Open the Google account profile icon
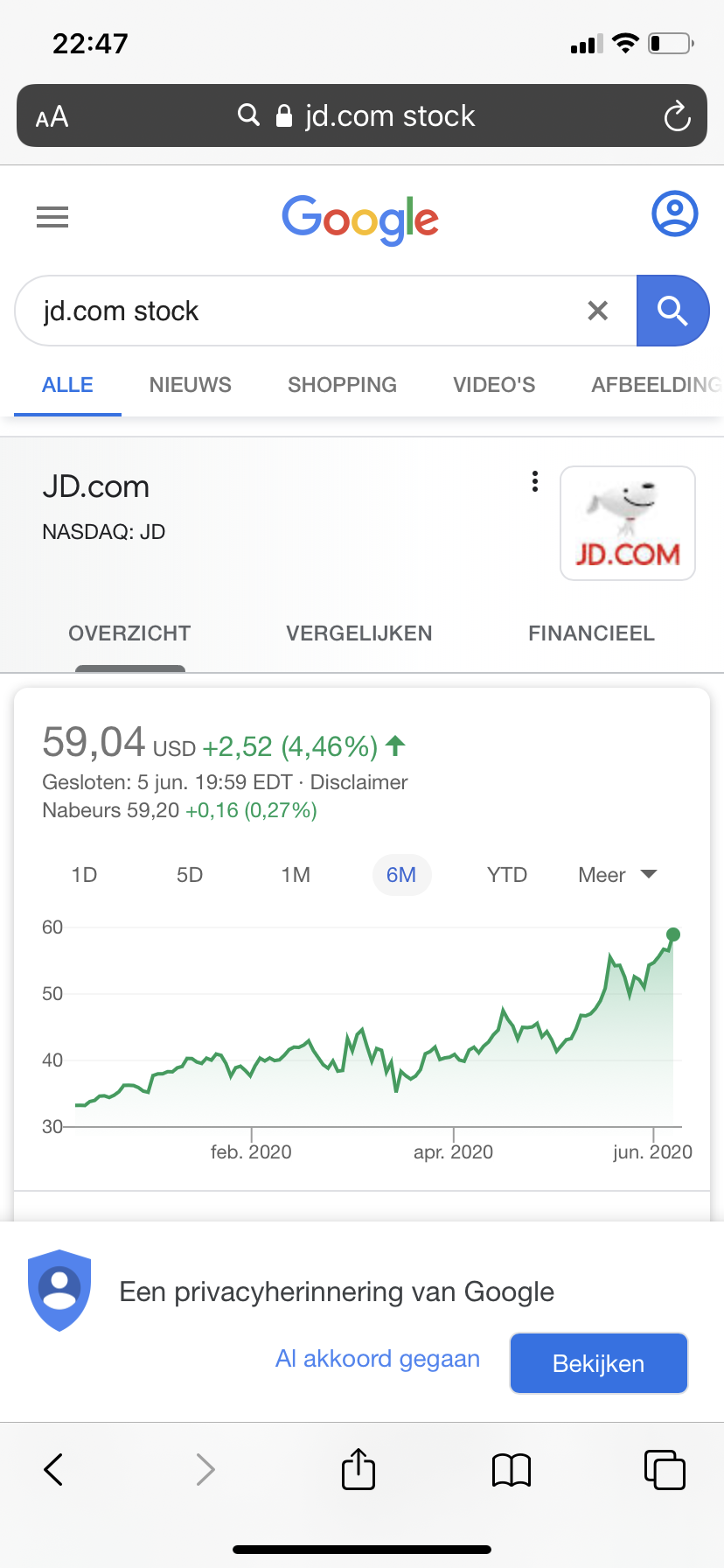 pyautogui.click(x=674, y=214)
